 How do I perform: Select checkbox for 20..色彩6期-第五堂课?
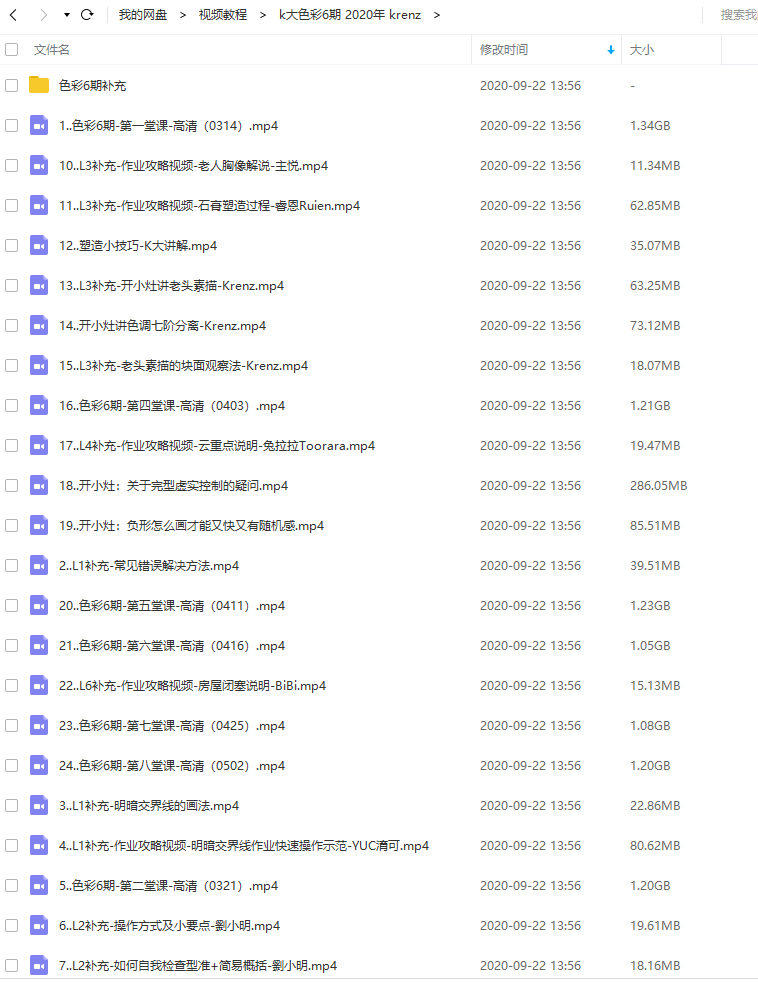click(x=11, y=606)
